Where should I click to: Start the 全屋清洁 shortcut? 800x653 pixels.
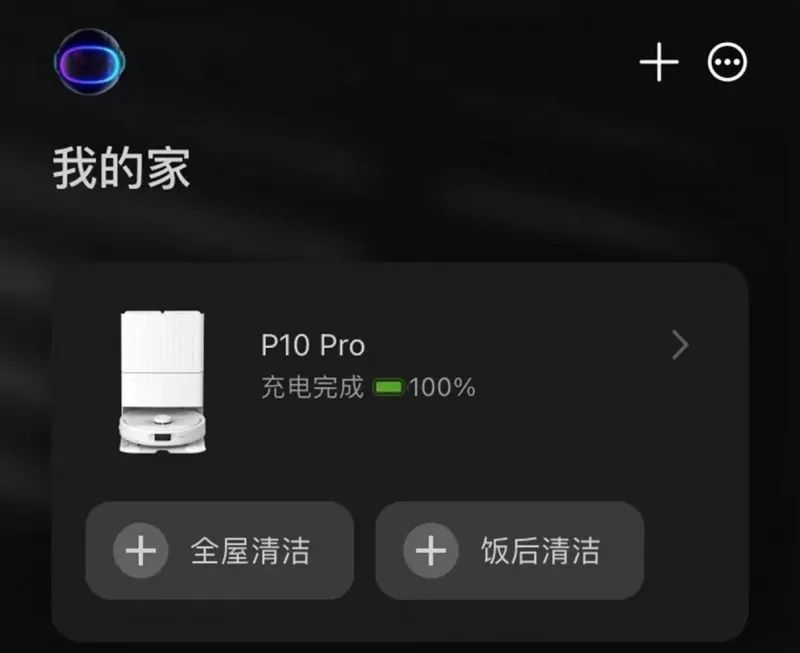coord(219,551)
